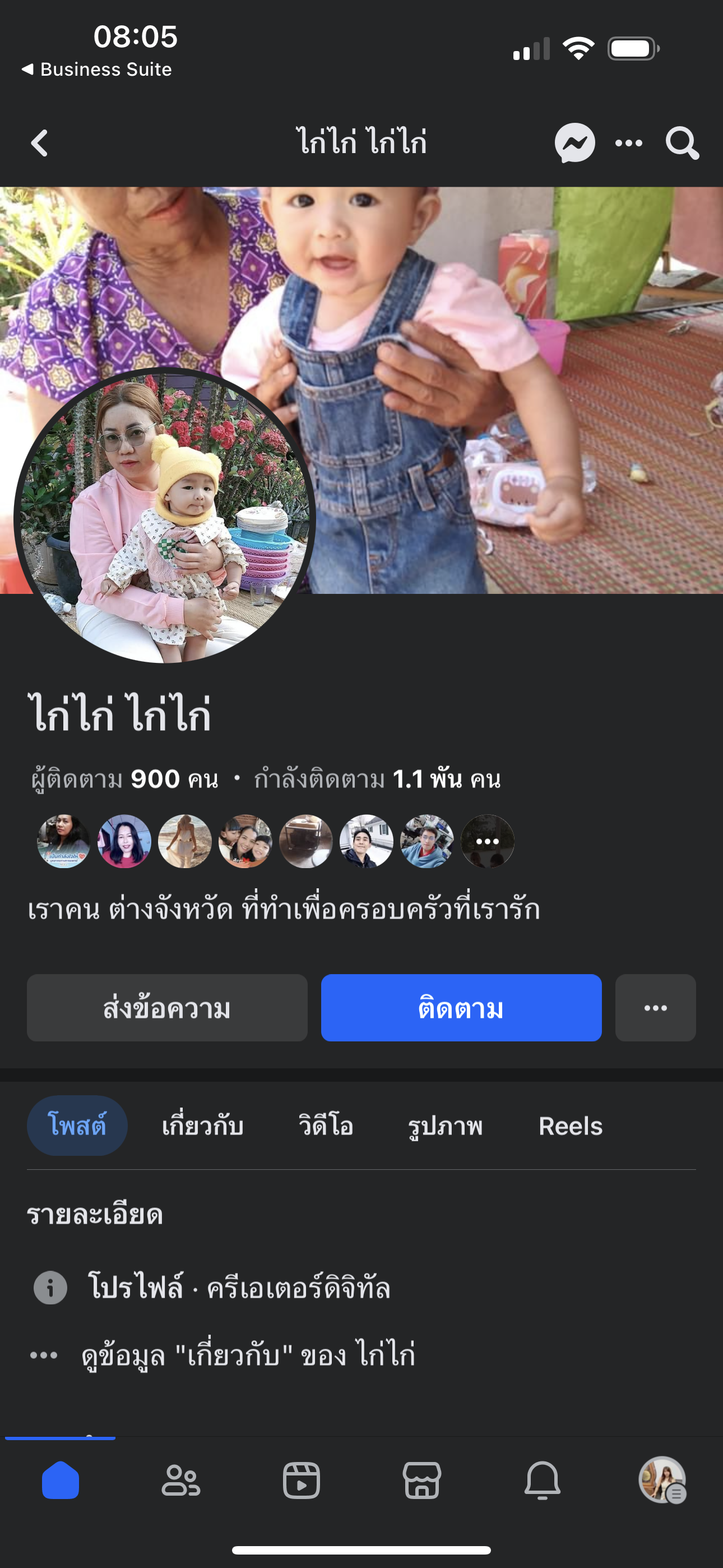Open Messenger from the header
This screenshot has height=1568, width=723.
[x=574, y=144]
